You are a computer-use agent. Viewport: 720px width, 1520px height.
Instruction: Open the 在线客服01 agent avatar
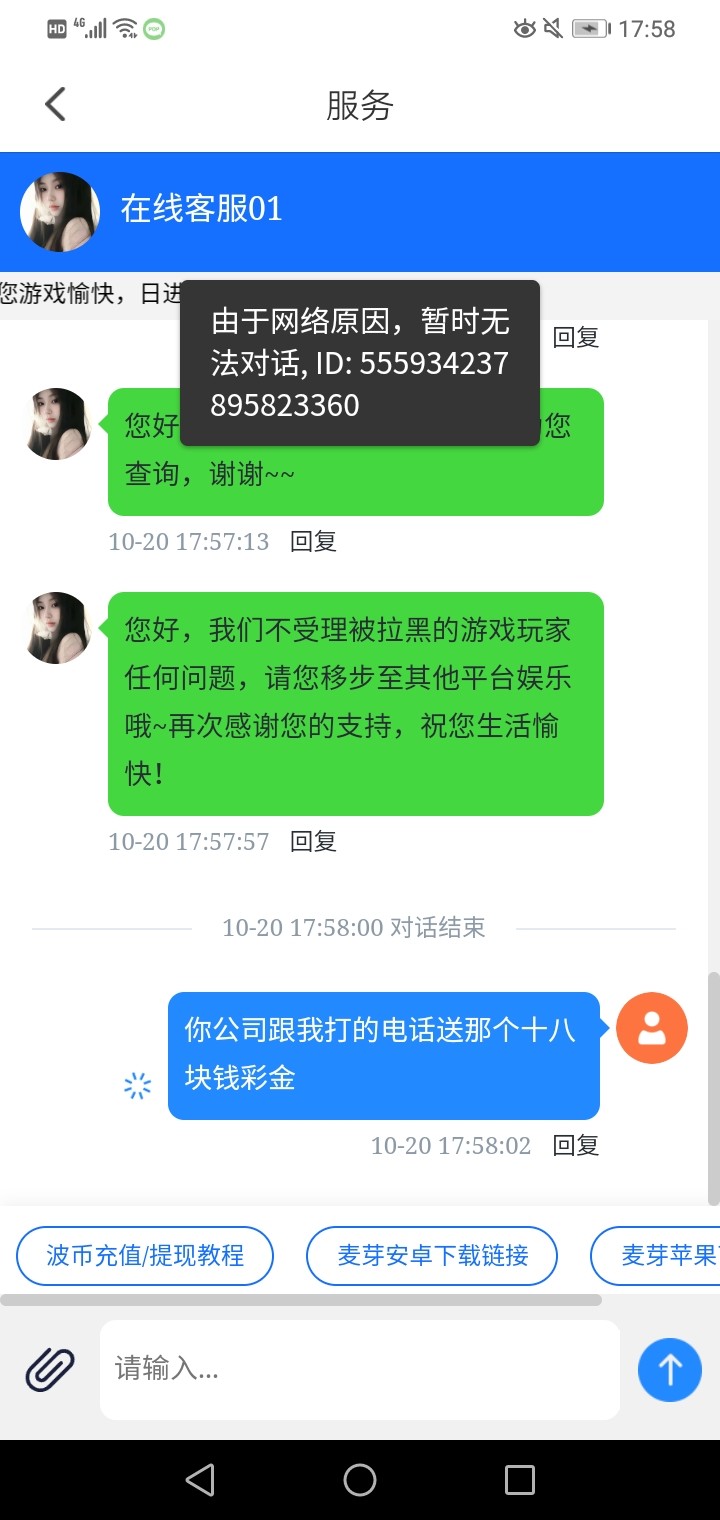60,212
